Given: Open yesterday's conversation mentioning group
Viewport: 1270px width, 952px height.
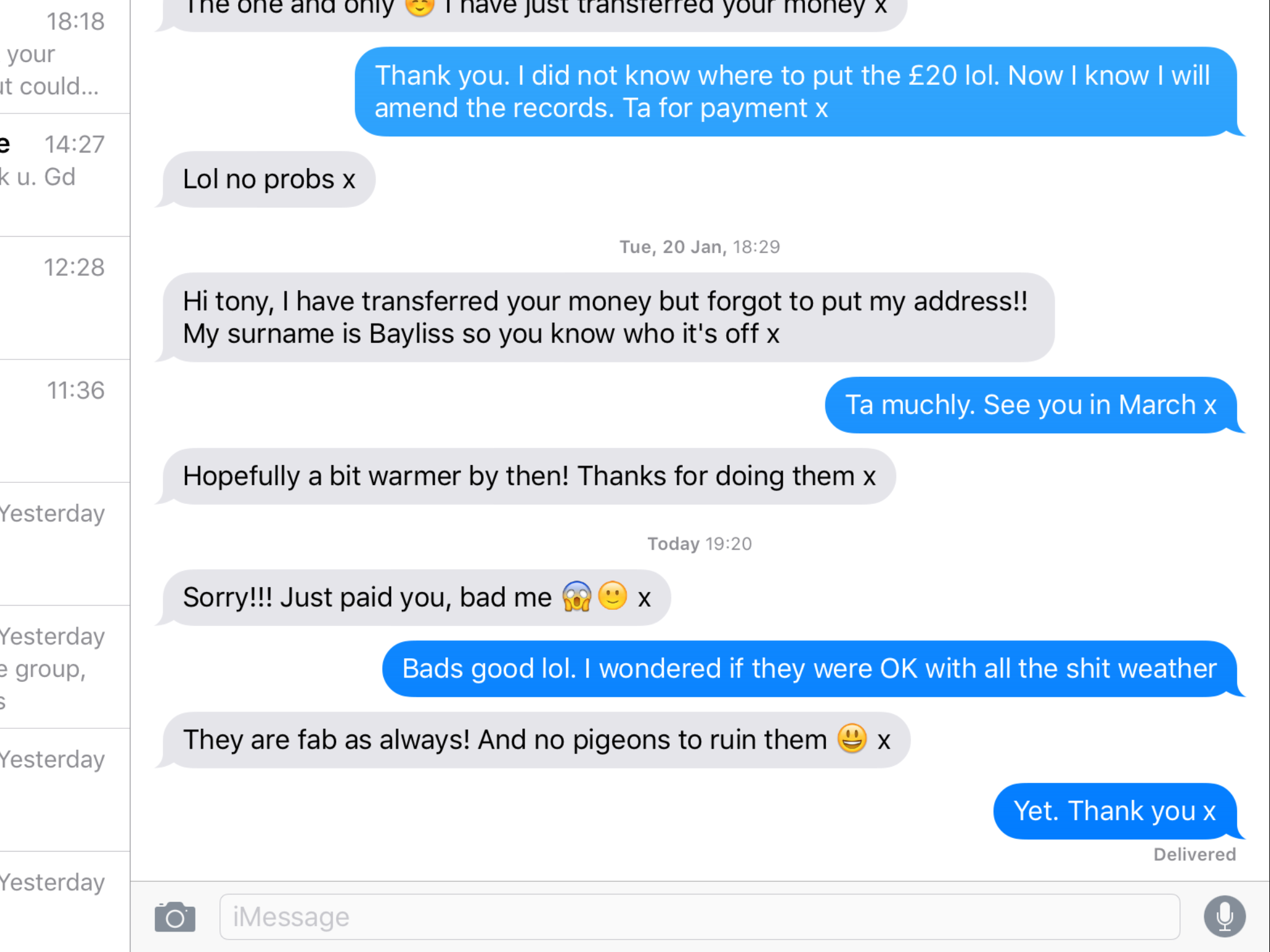Looking at the screenshot, I should click(62, 667).
